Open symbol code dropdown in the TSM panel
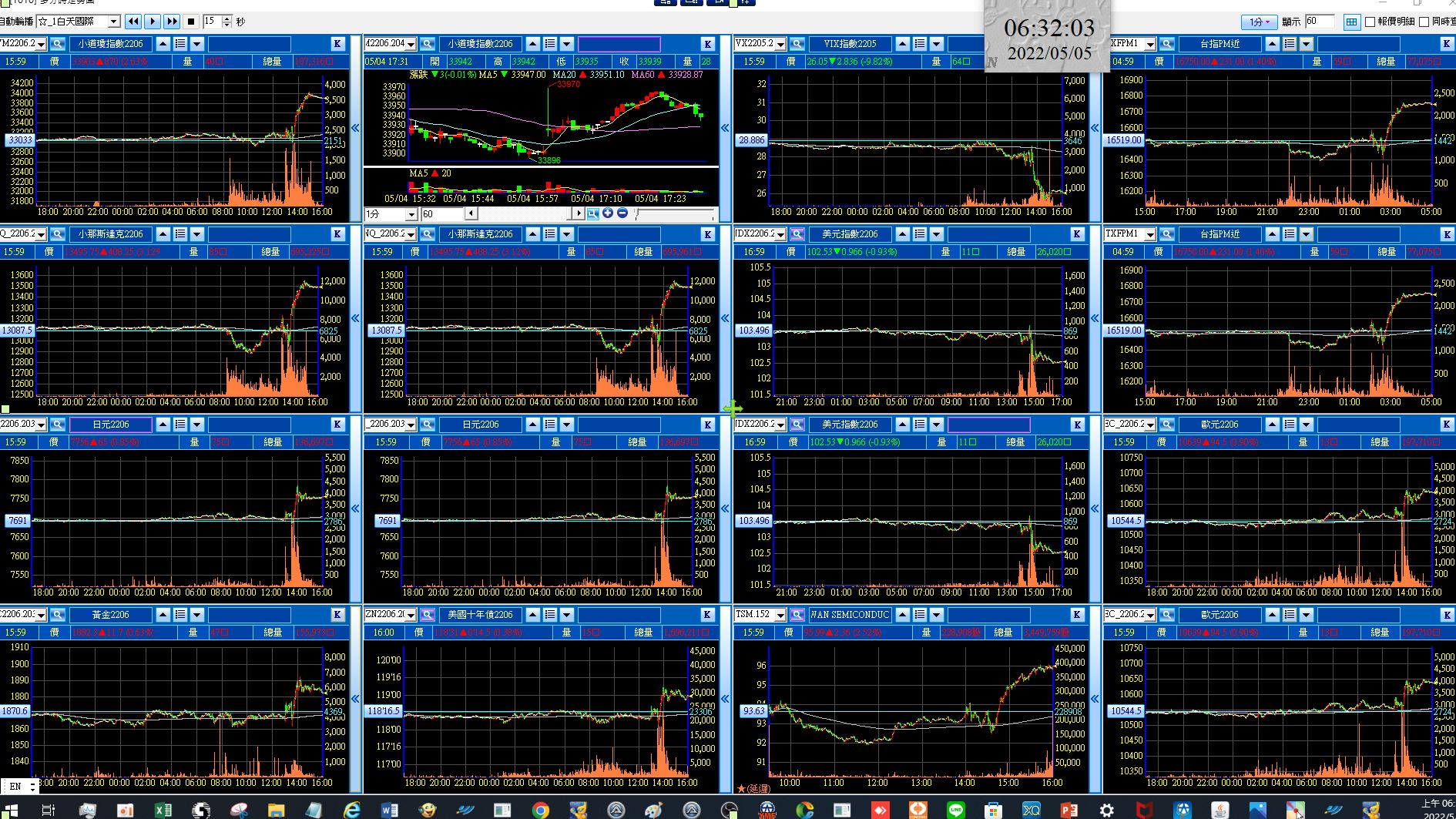The height and width of the screenshot is (819, 1456). [780, 615]
